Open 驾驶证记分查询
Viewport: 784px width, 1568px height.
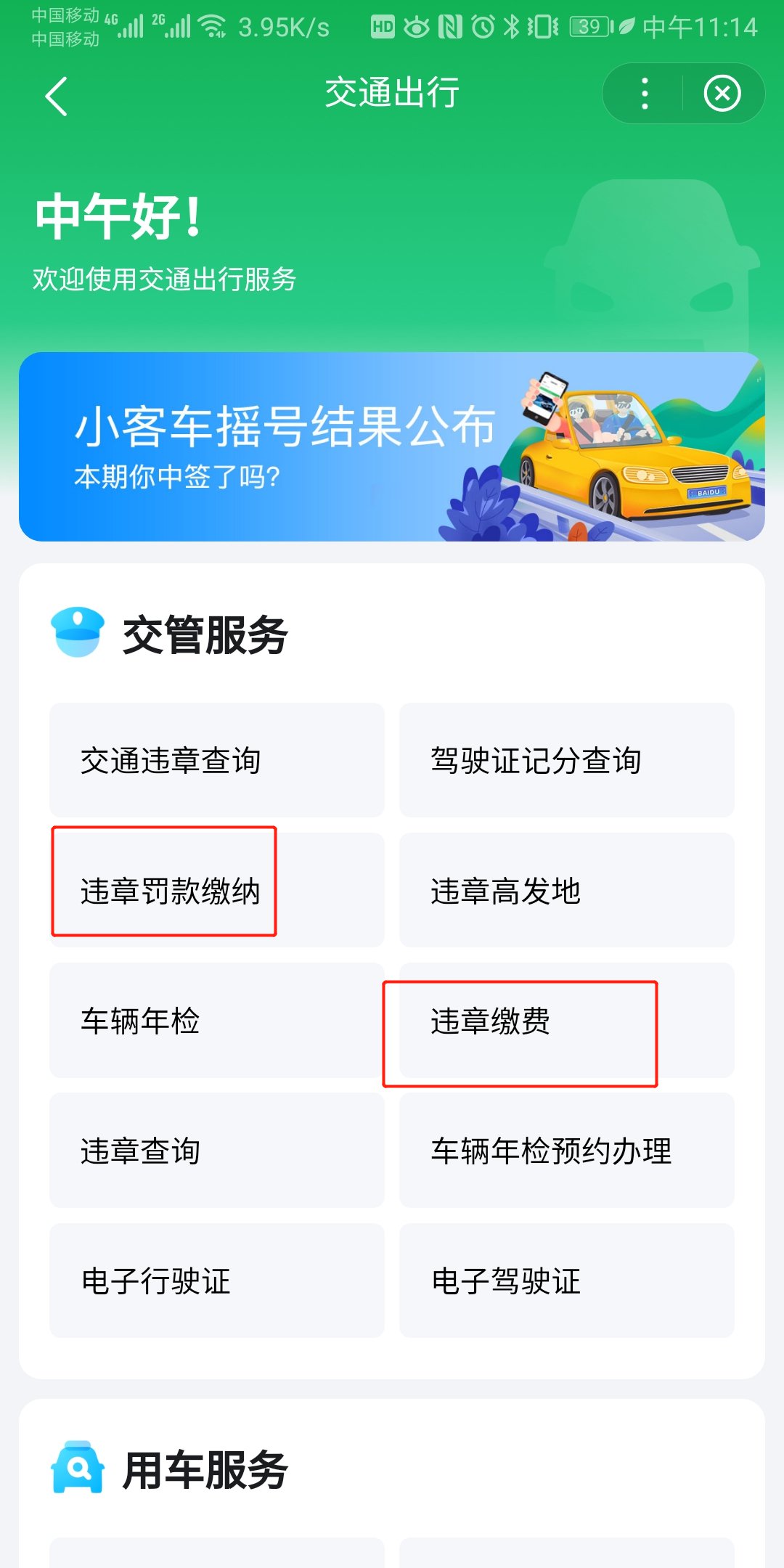tap(566, 760)
